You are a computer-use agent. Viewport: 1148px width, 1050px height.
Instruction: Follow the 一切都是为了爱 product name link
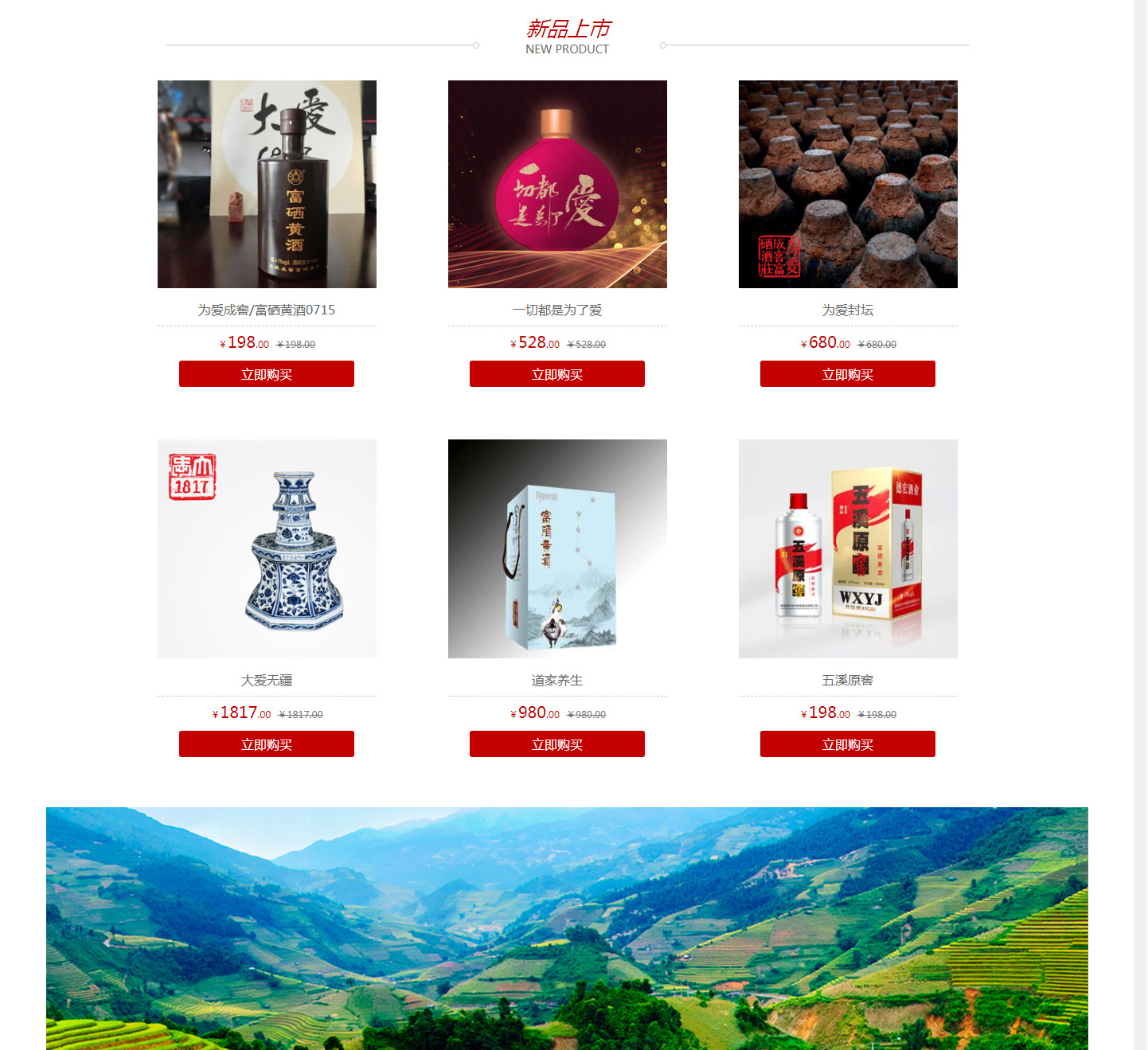click(x=557, y=310)
